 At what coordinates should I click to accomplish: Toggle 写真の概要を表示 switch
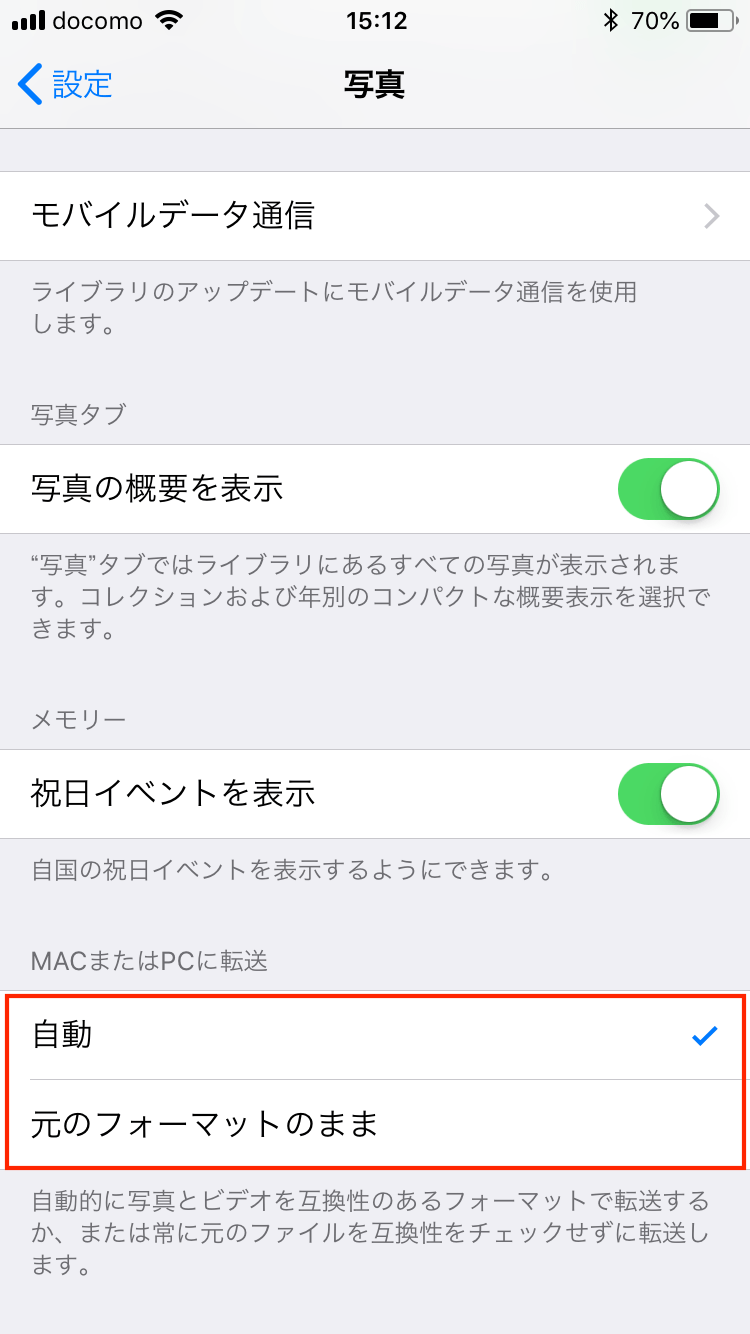point(669,490)
